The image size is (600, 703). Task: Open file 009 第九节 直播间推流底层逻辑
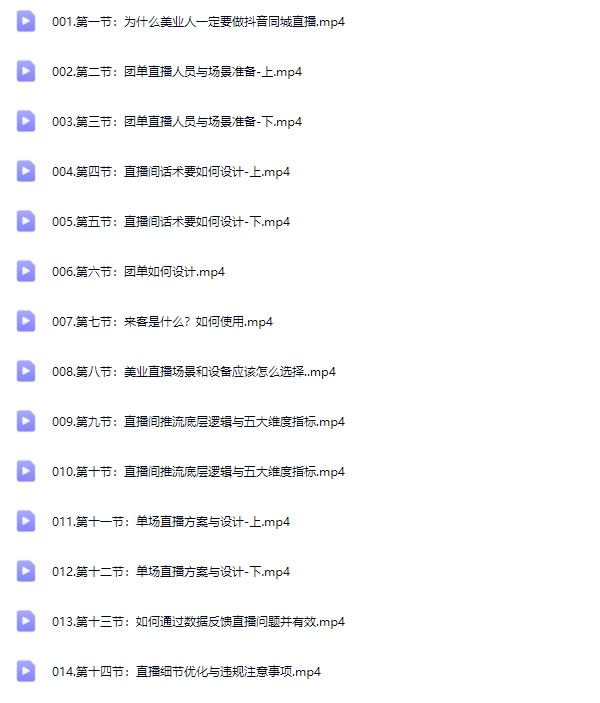198,421
